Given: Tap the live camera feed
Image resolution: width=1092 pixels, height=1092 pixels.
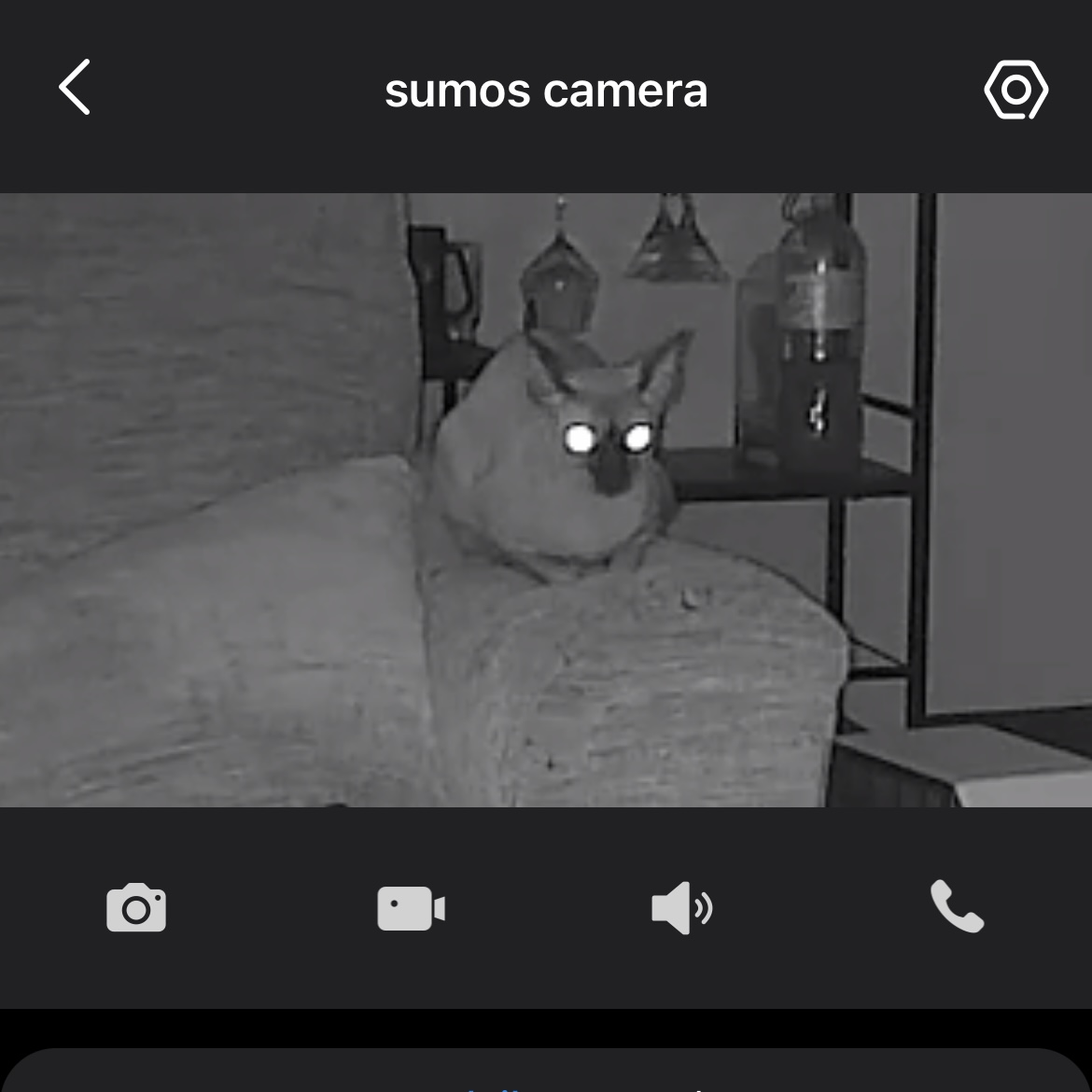Looking at the screenshot, I should (546, 499).
